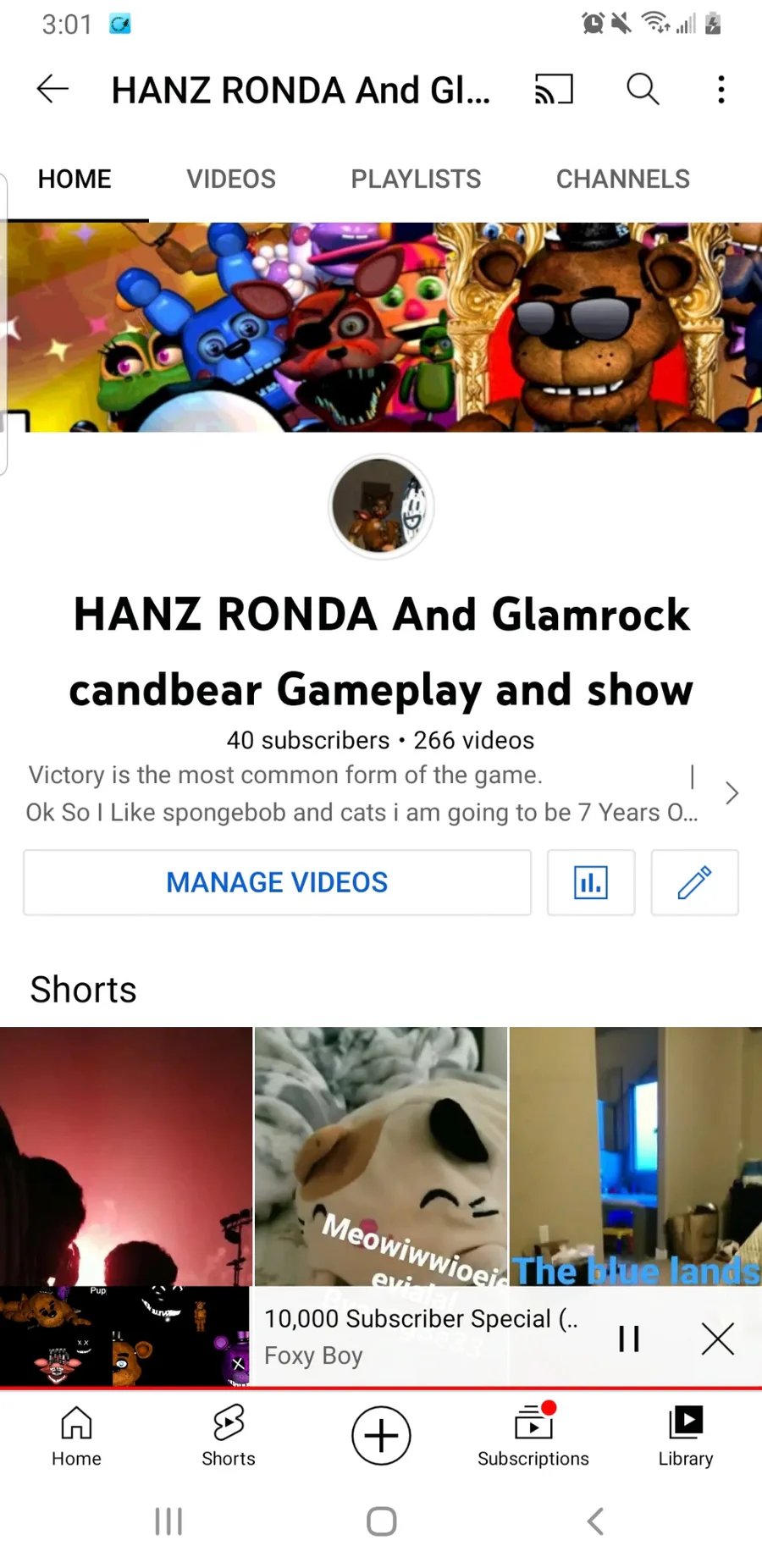The height and width of the screenshot is (1568, 762).
Task: Open the Library tab
Action: [x=686, y=1435]
